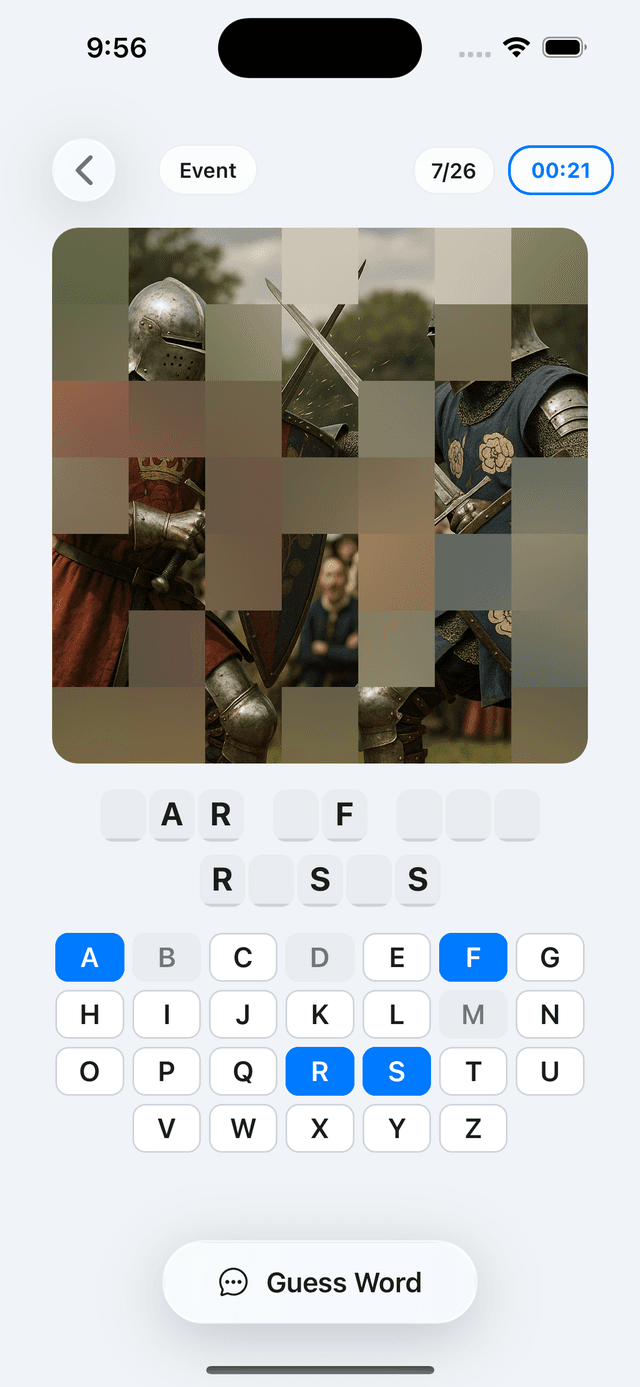Try the letter T key
Image resolution: width=640 pixels, height=1387 pixels.
(473, 1071)
